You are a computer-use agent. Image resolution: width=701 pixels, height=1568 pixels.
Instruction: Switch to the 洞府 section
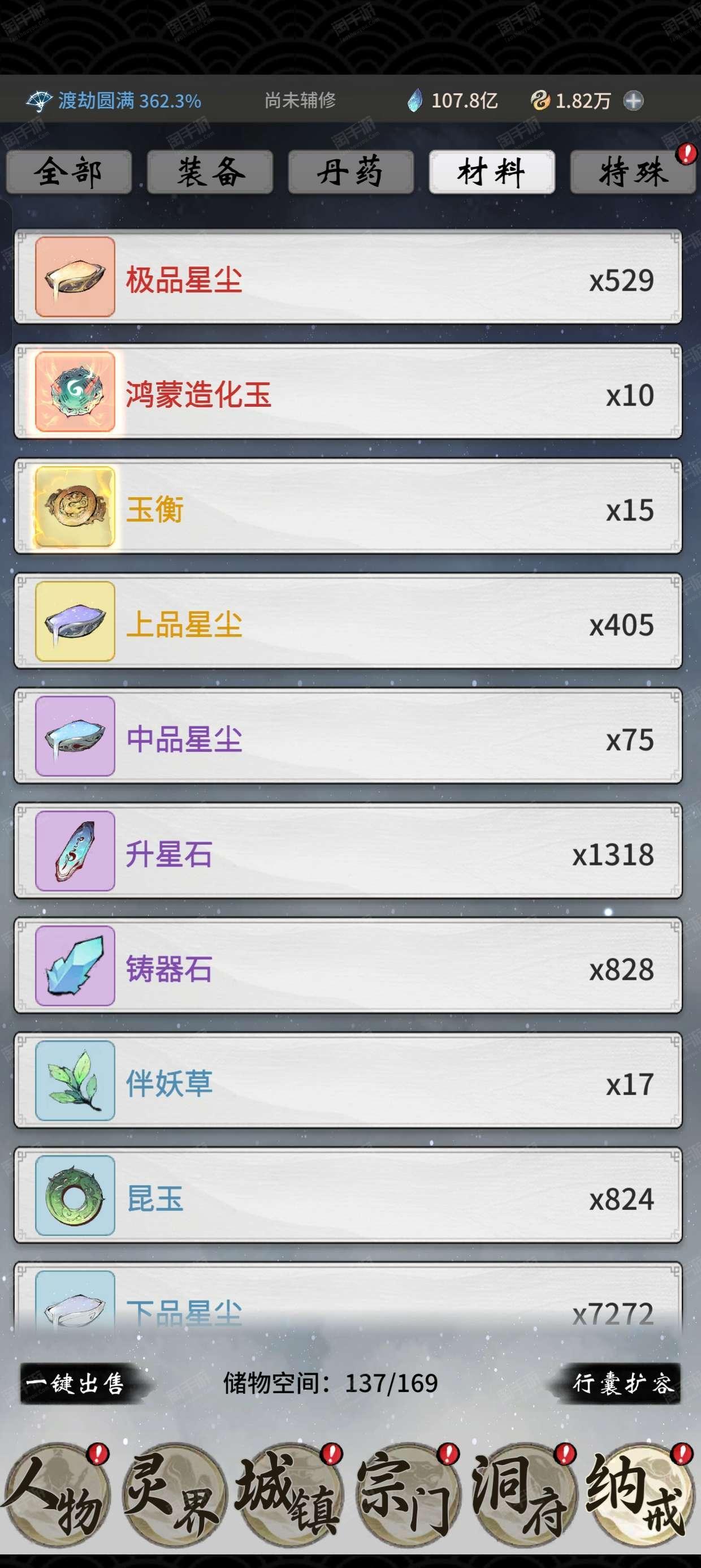coord(522,1495)
